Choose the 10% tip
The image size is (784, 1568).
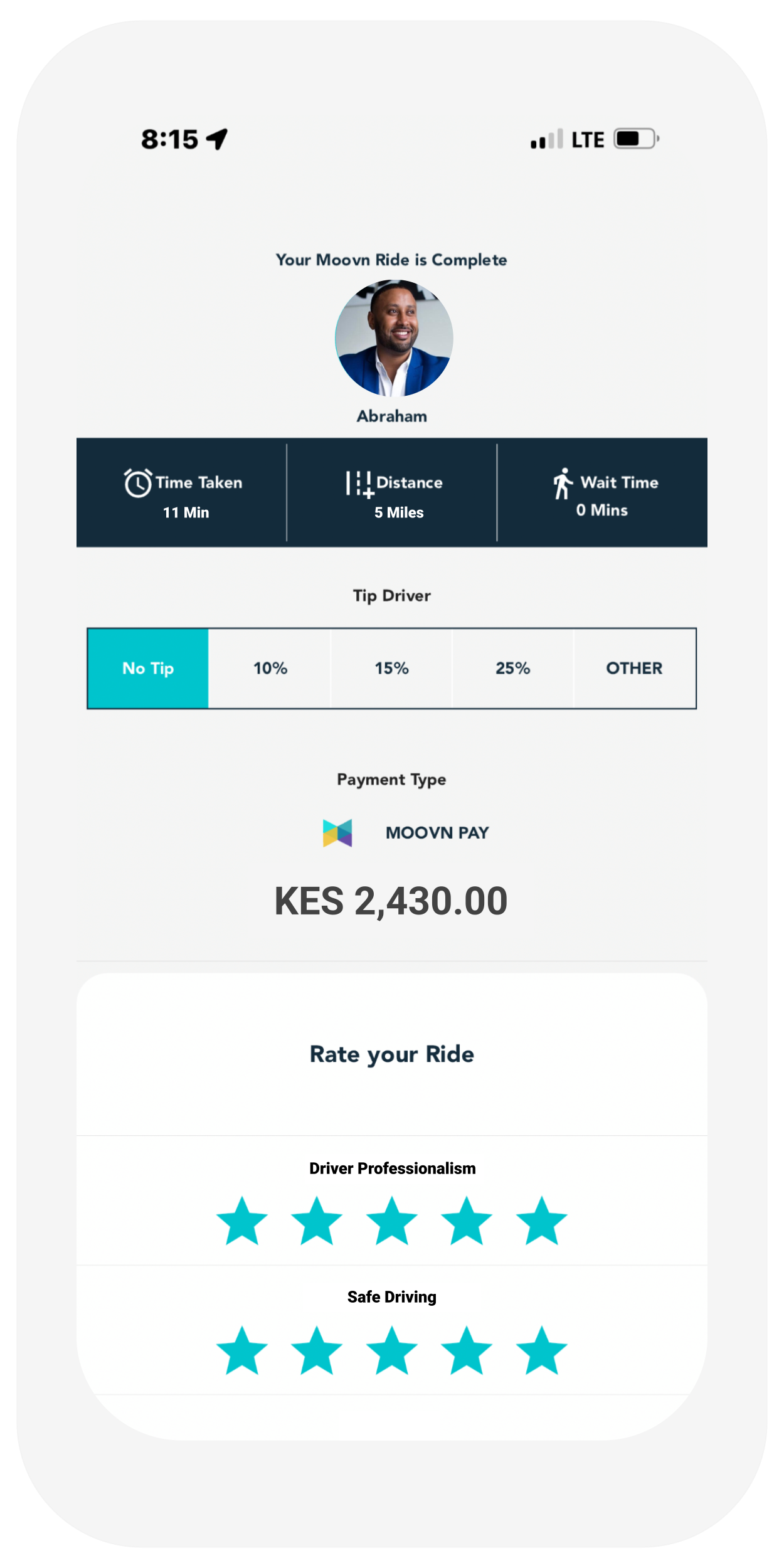(x=270, y=669)
